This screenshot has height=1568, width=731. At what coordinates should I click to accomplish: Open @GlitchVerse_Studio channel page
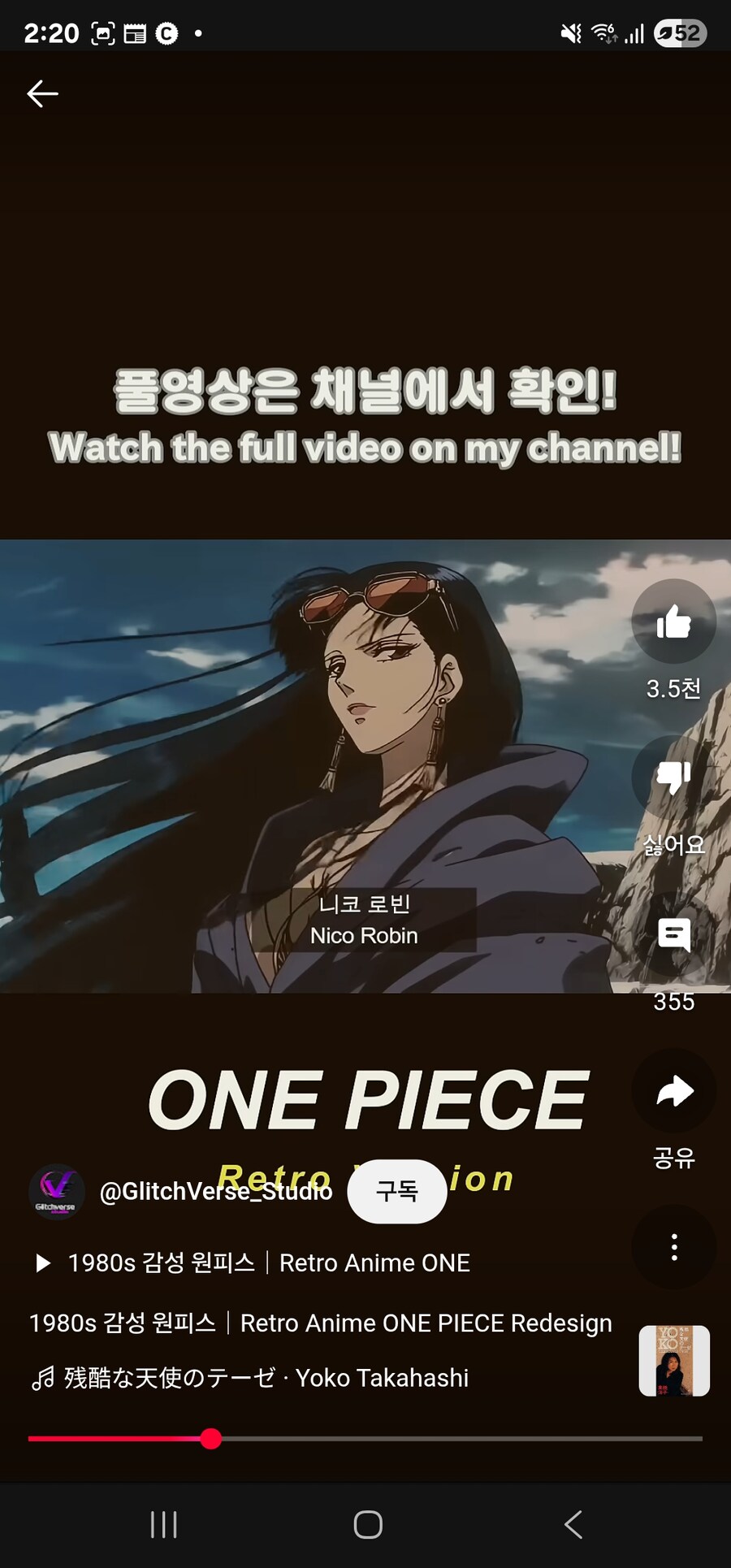point(215,1192)
